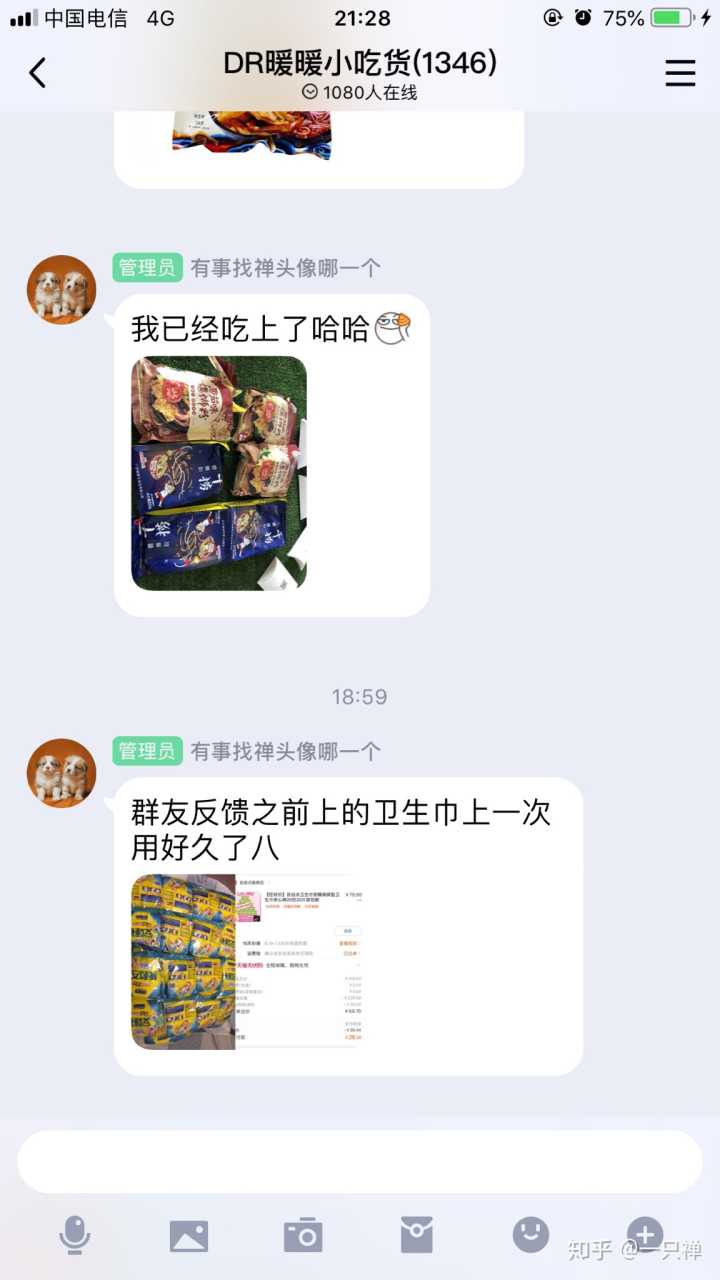The height and width of the screenshot is (1280, 720).
Task: Tap the message input field
Action: pyautogui.click(x=360, y=1162)
